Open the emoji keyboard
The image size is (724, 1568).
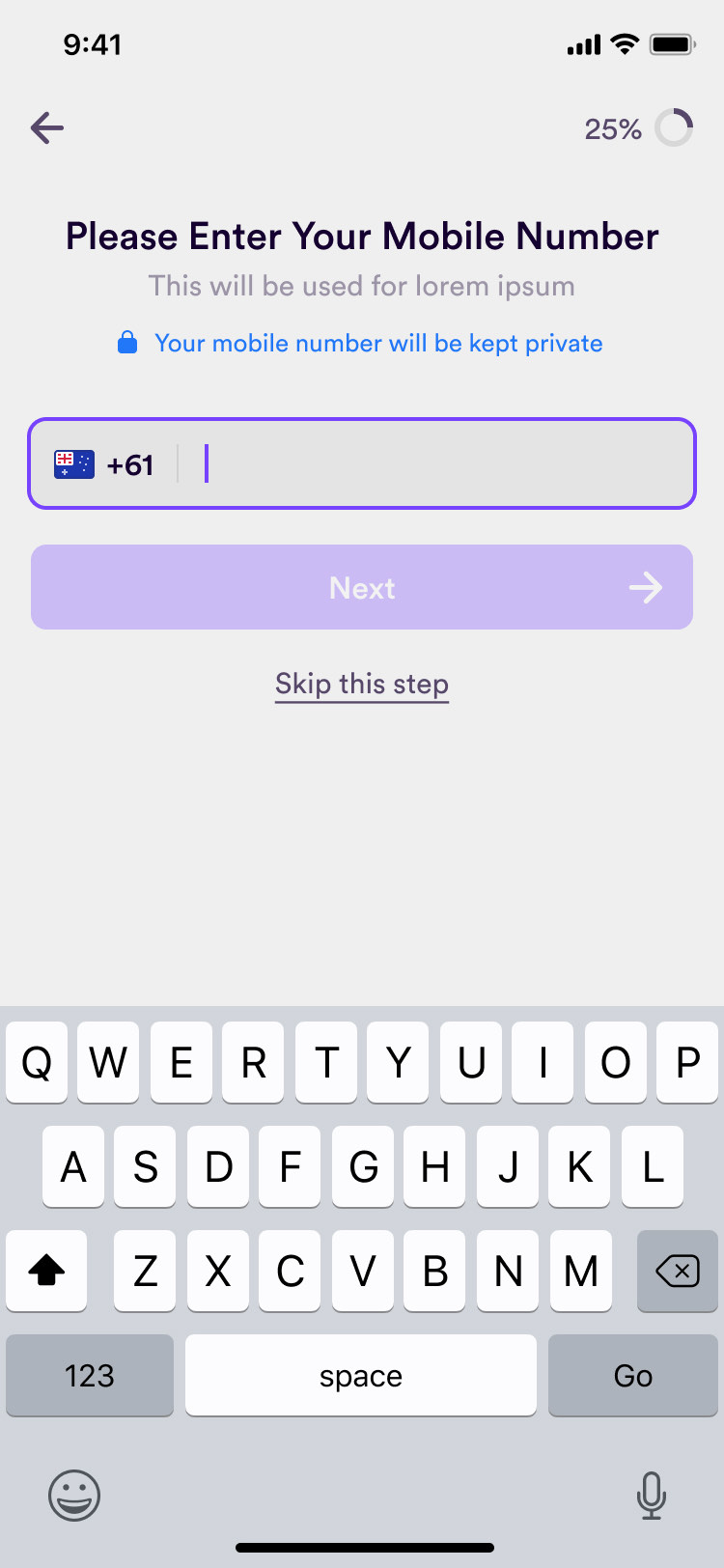tap(74, 1496)
